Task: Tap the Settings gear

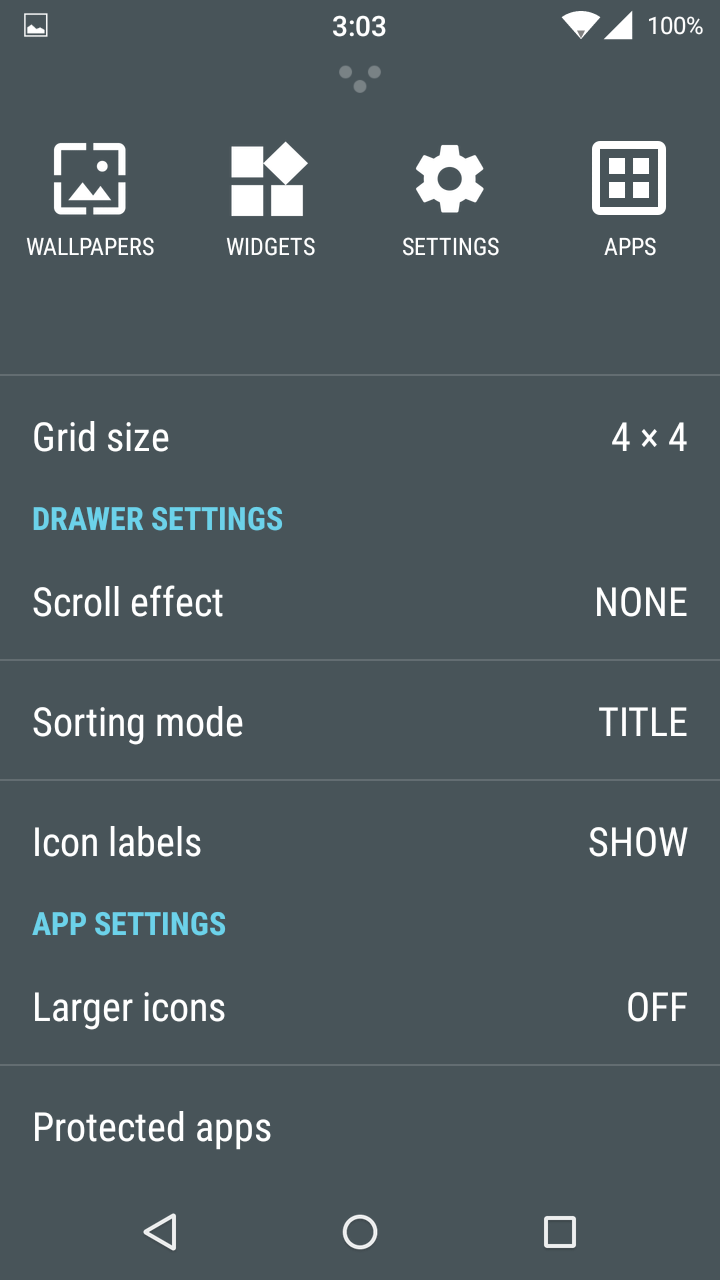Action: coord(450,200)
